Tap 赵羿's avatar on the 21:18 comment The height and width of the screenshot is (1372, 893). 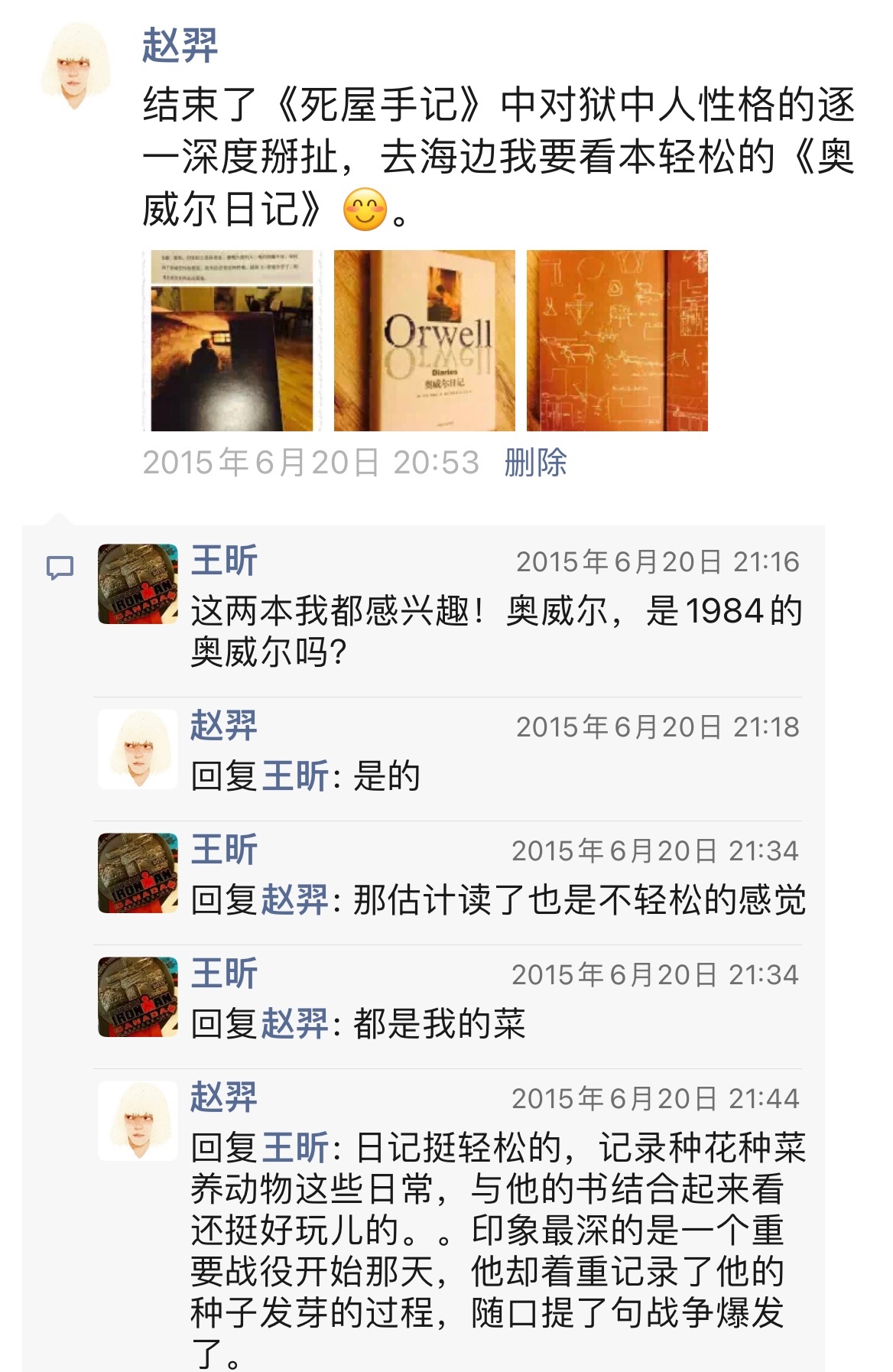click(138, 749)
